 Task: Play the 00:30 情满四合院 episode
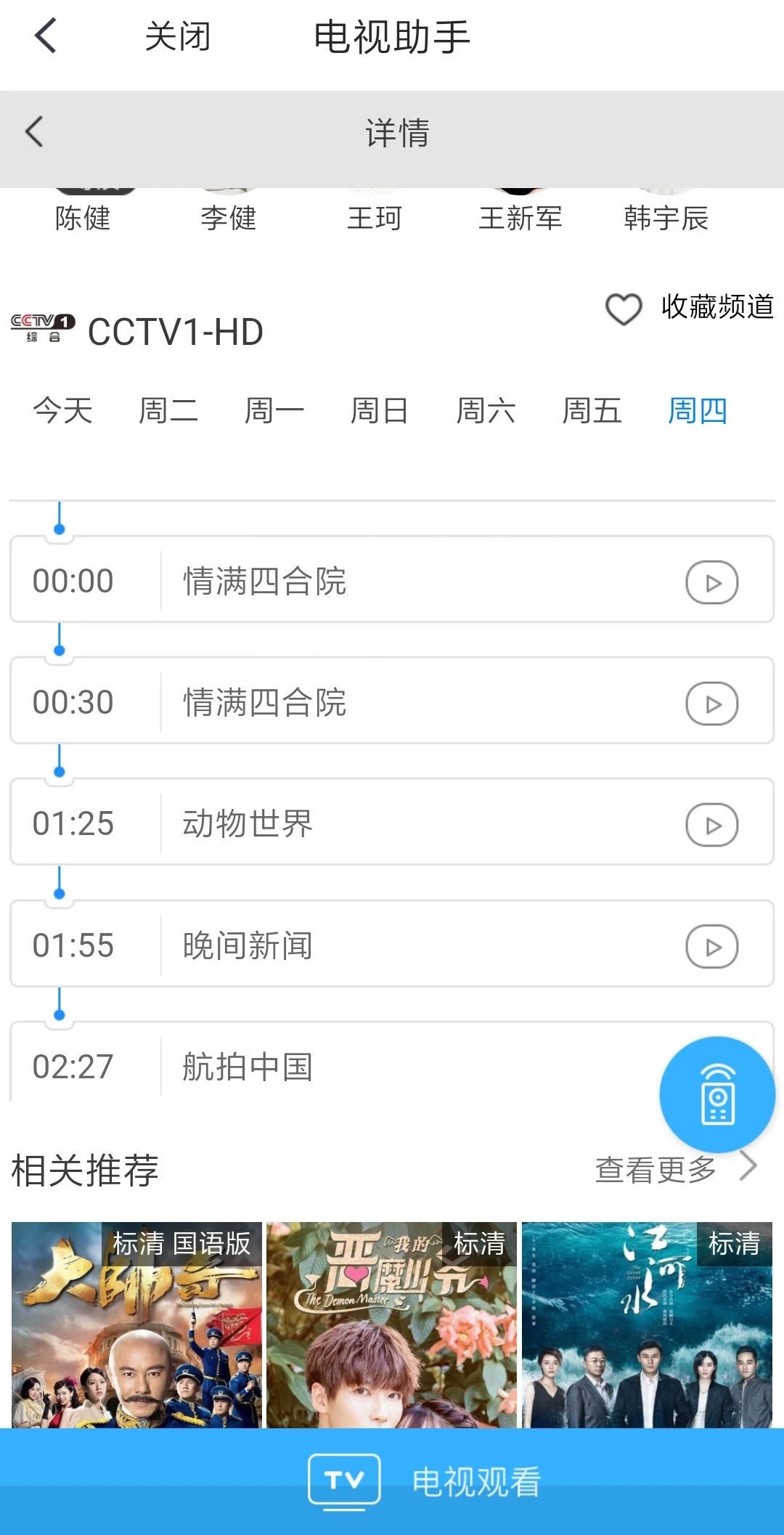coord(710,701)
